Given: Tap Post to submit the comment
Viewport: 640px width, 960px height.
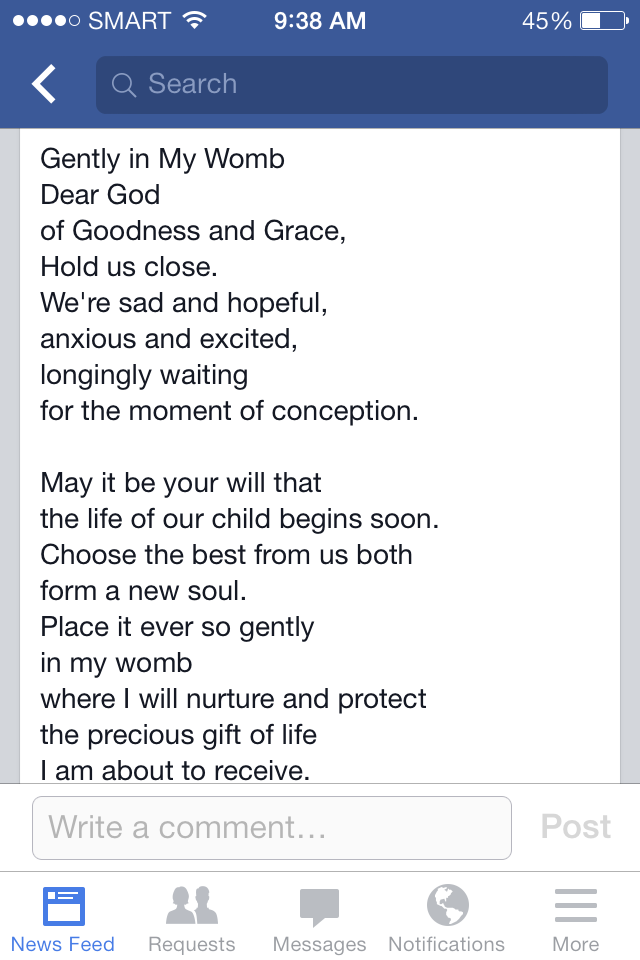Looking at the screenshot, I should point(576,827).
